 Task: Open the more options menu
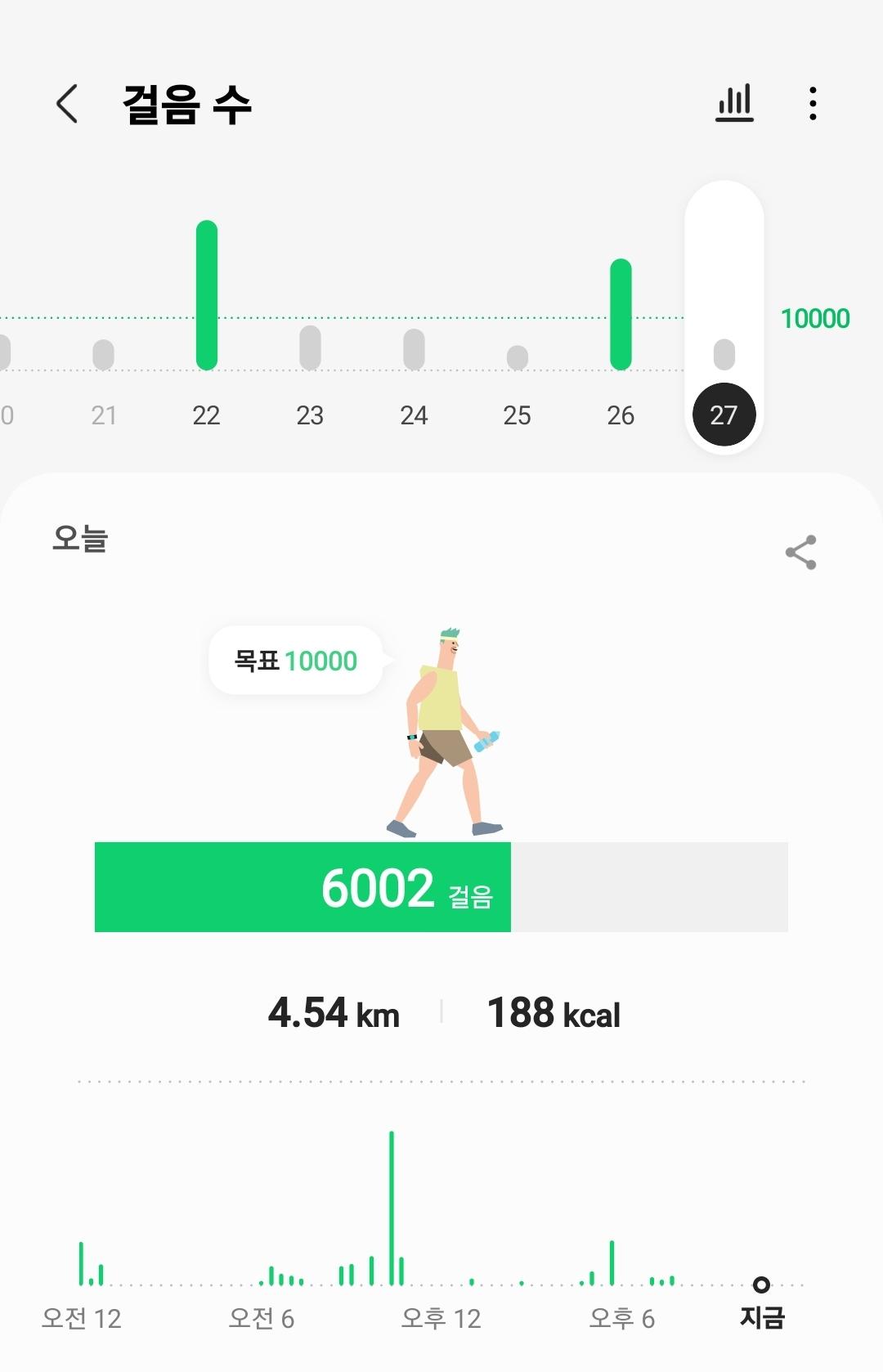[812, 104]
